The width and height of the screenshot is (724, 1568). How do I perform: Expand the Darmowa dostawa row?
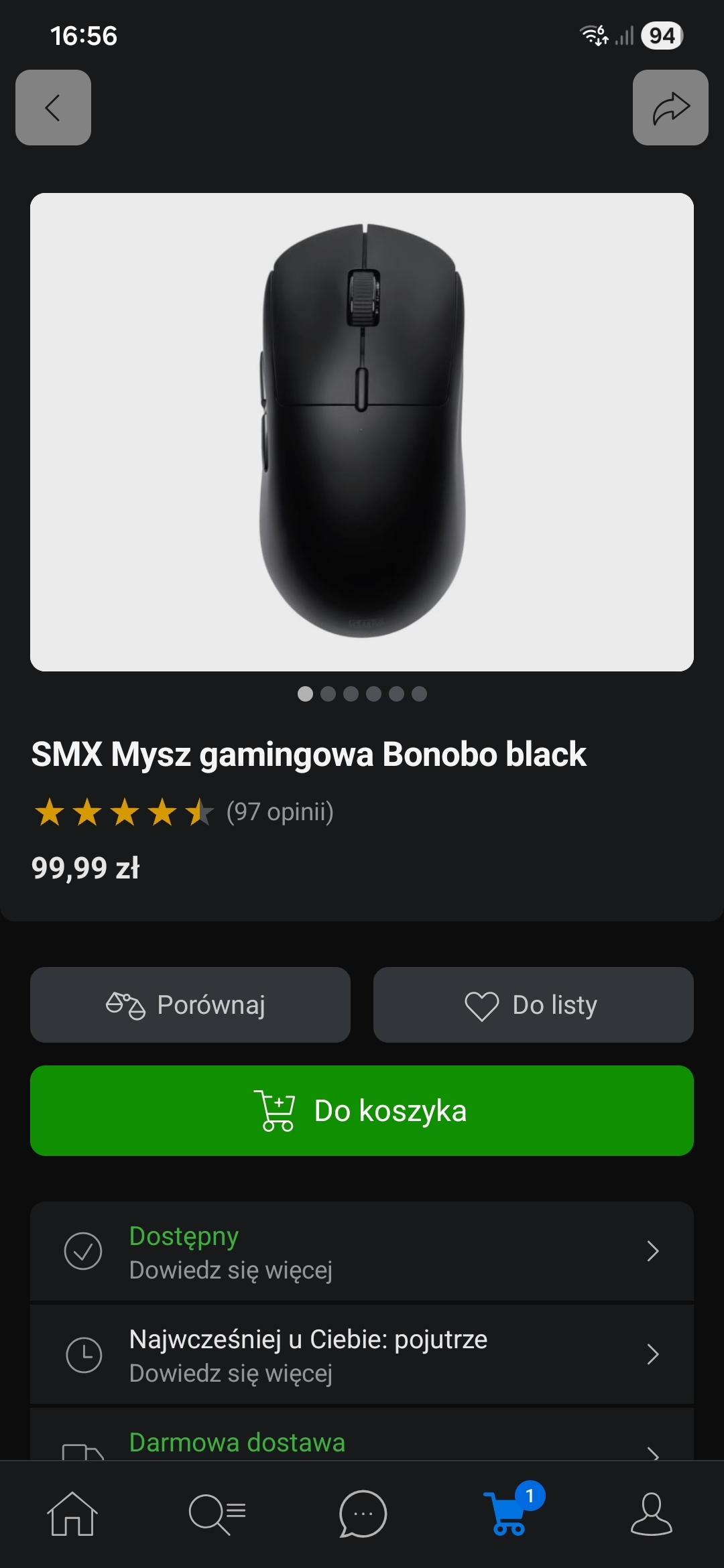pyautogui.click(x=362, y=1443)
